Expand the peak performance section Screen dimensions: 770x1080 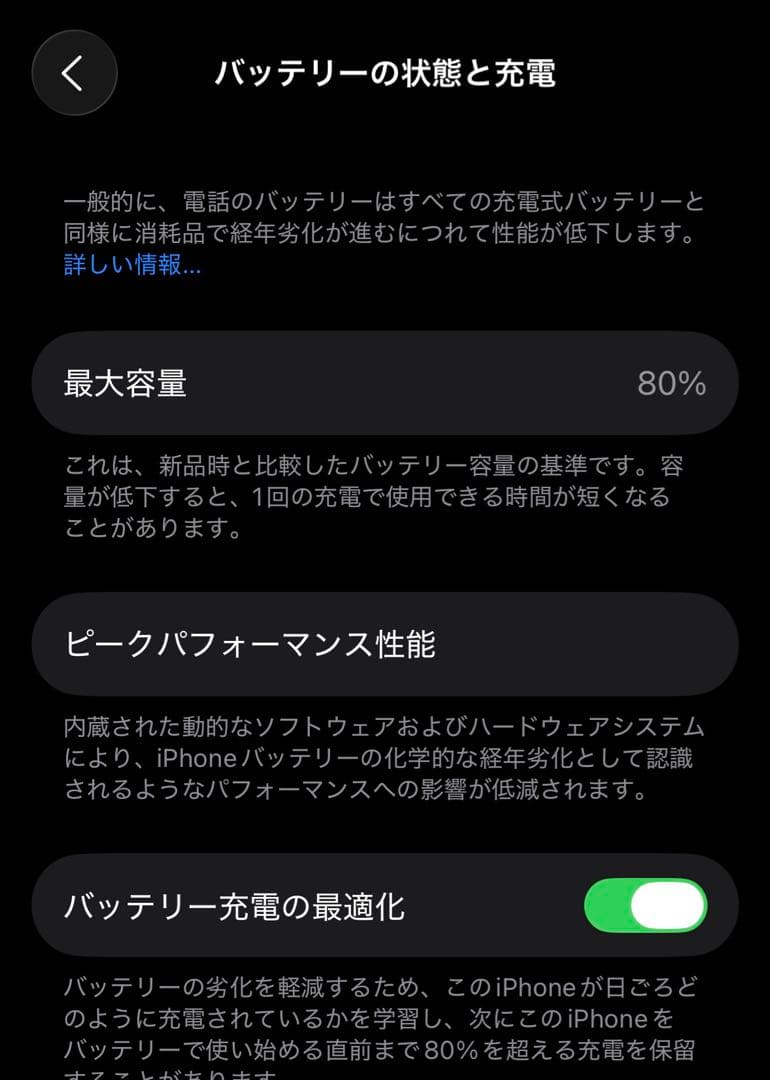tap(385, 644)
